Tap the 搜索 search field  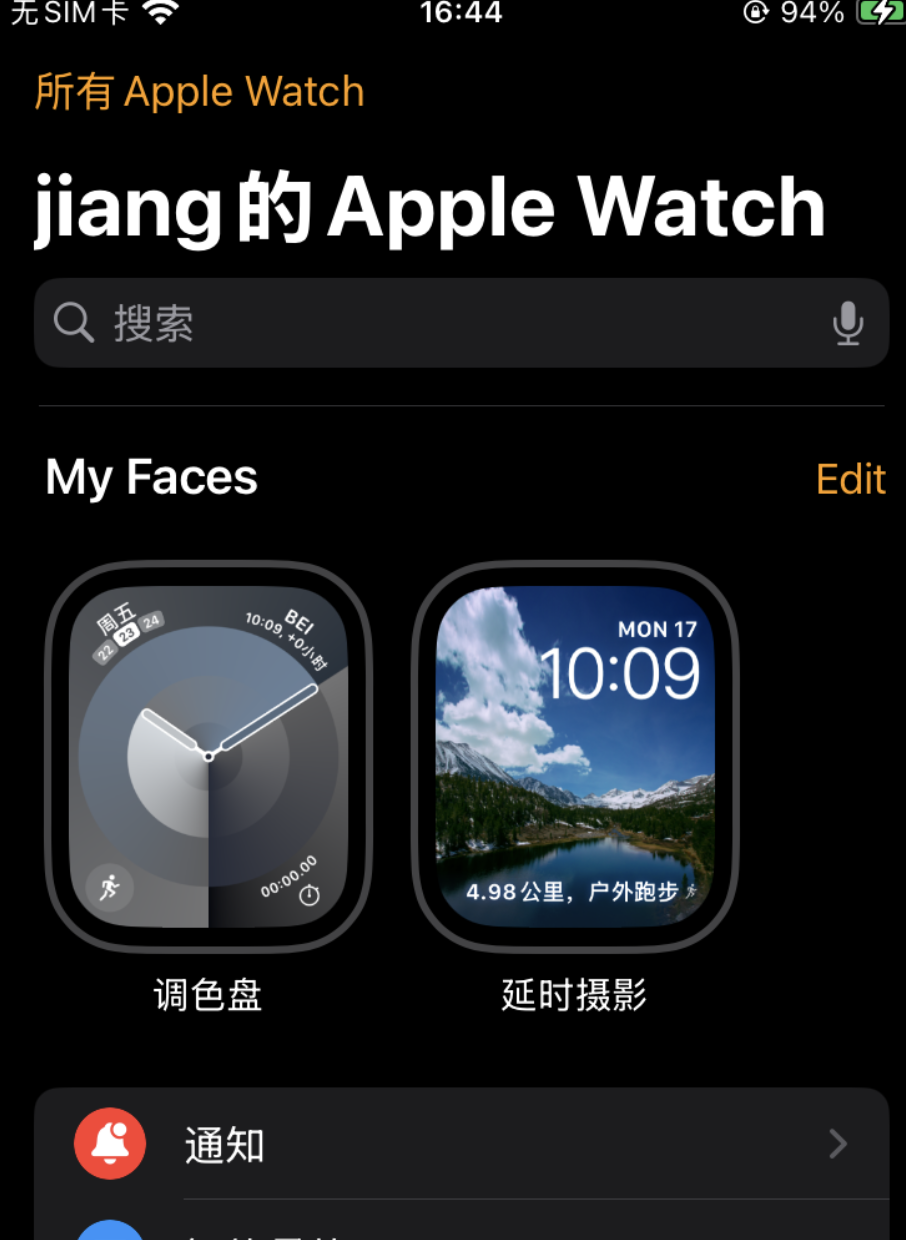click(x=461, y=323)
